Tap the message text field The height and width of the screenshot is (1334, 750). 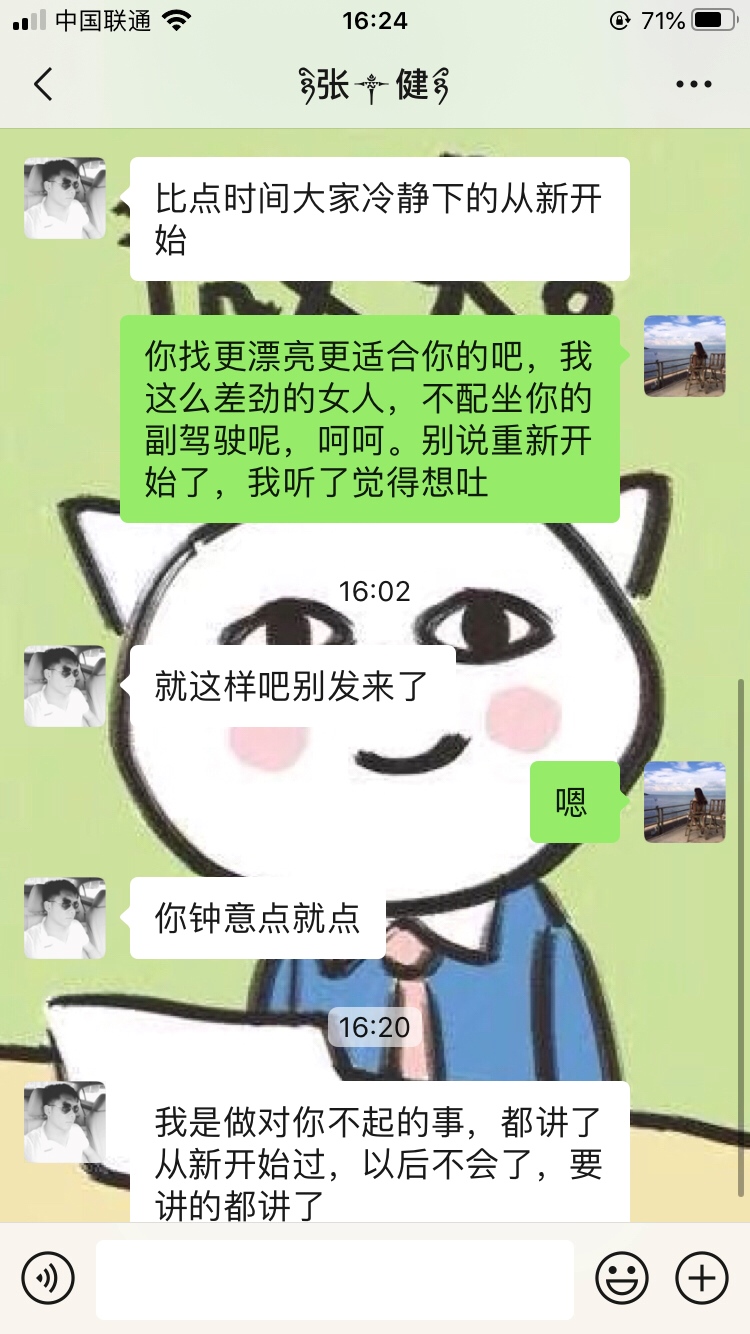point(335,1279)
